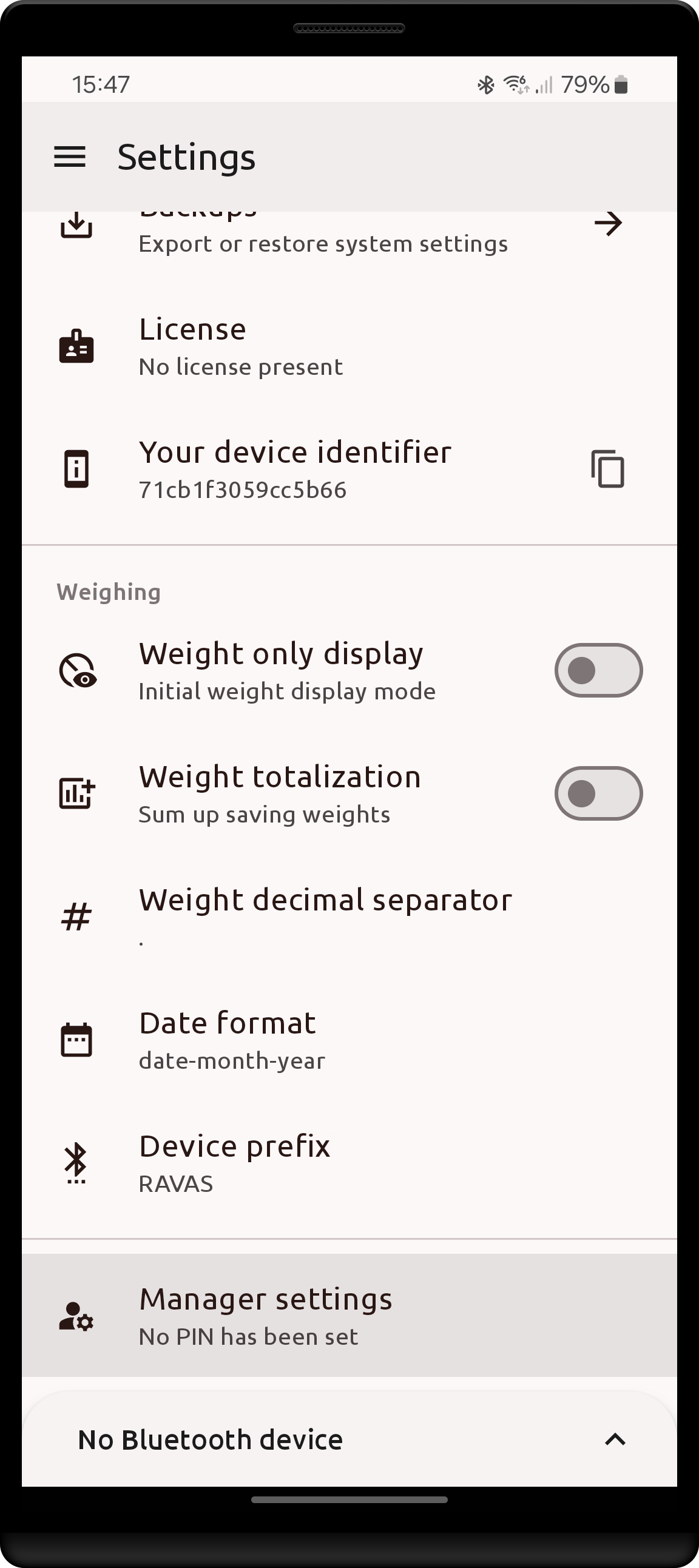Open Date format setting
This screenshot has width=699, height=1568.
click(x=349, y=1040)
